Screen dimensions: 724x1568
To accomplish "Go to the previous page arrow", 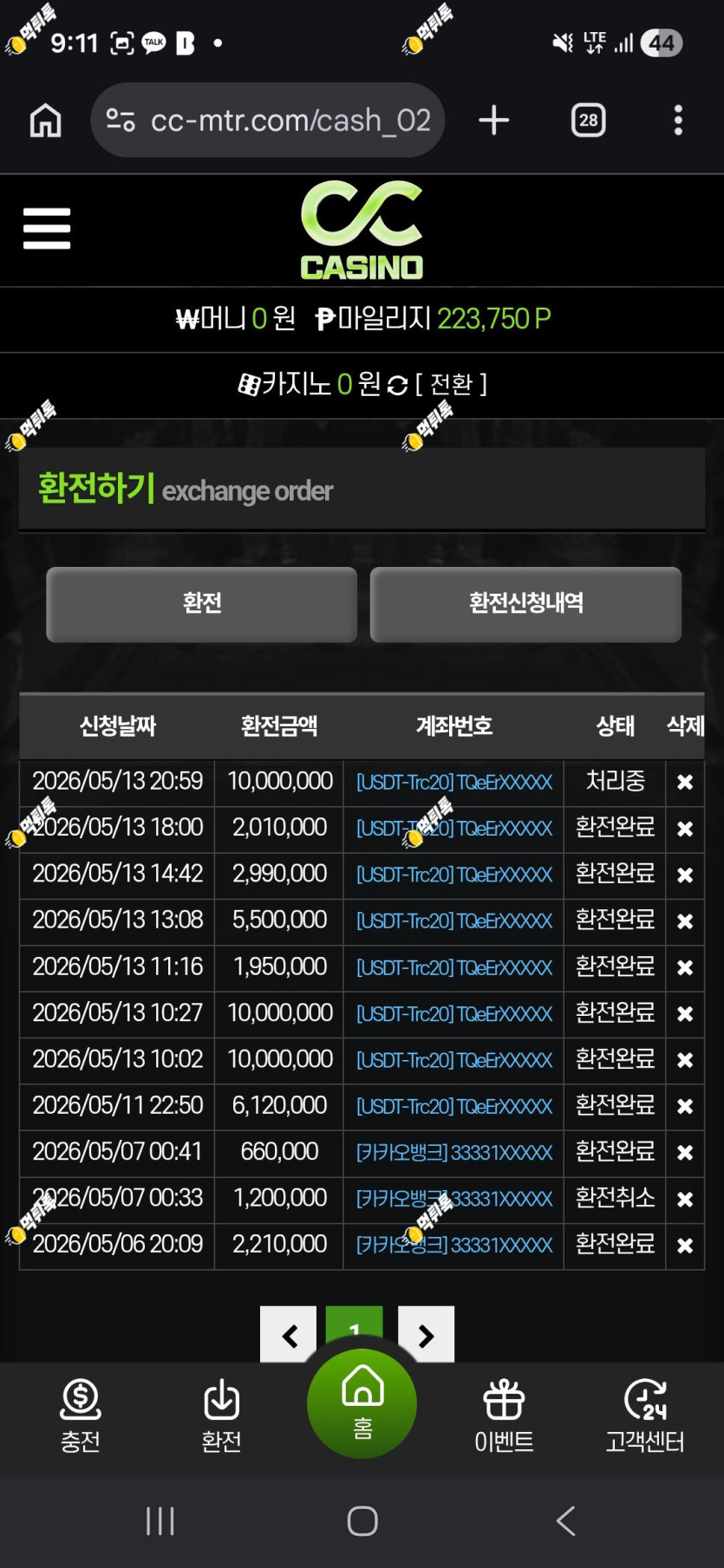I will click(x=289, y=1334).
